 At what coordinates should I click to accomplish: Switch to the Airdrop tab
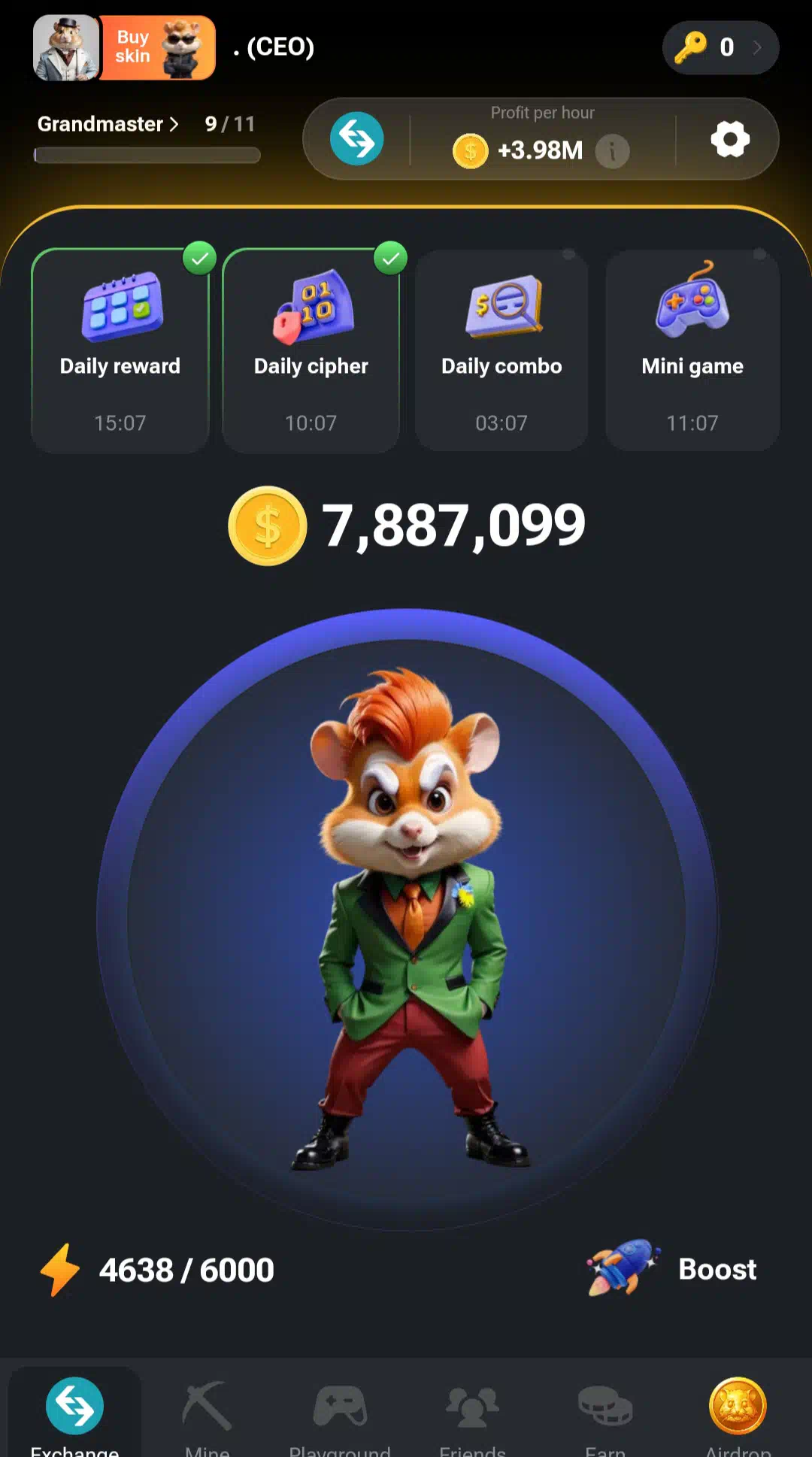(x=738, y=1413)
